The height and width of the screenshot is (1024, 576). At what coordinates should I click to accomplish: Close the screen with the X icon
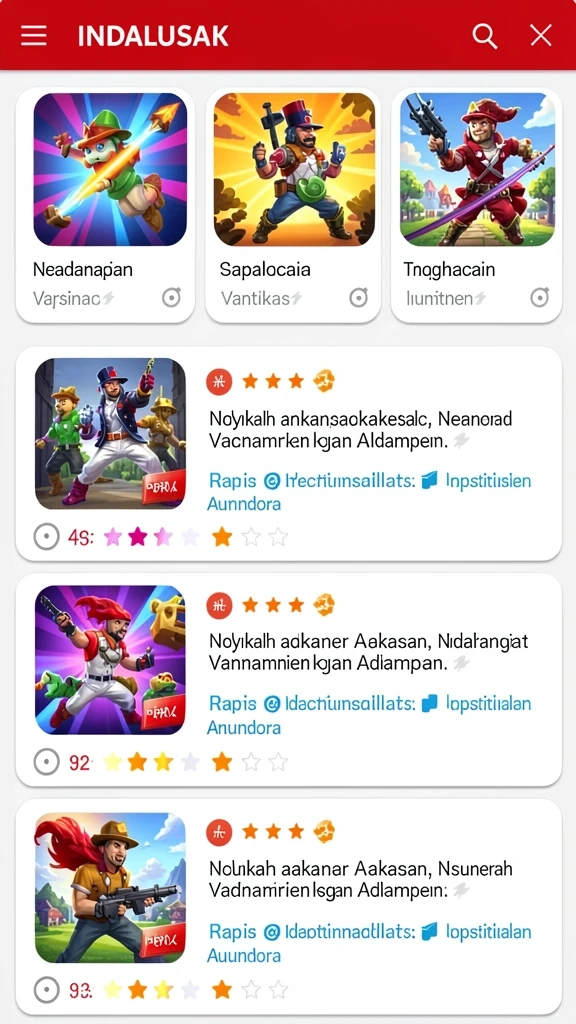tap(541, 36)
